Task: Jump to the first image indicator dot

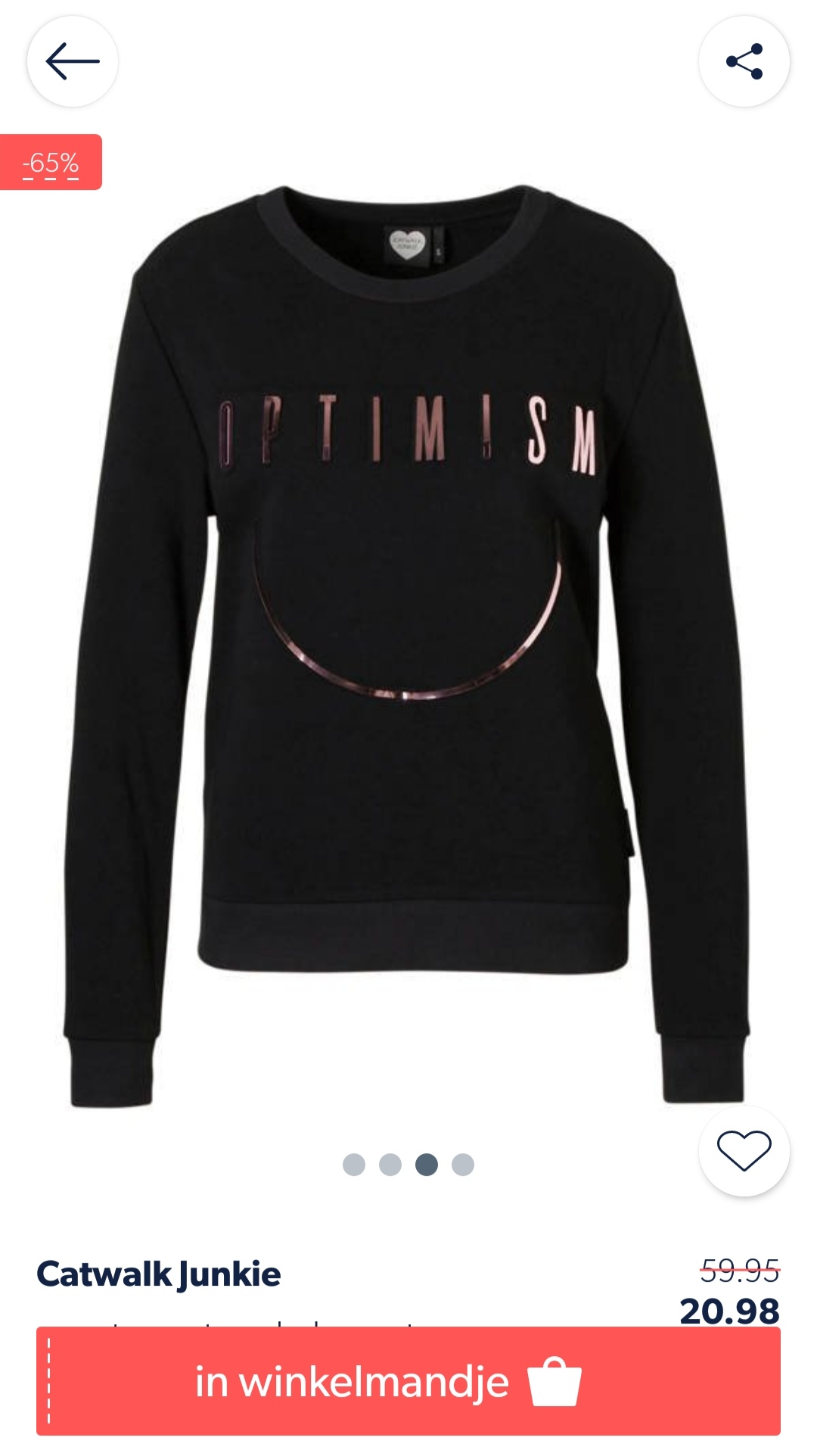Action: pyautogui.click(x=354, y=1165)
